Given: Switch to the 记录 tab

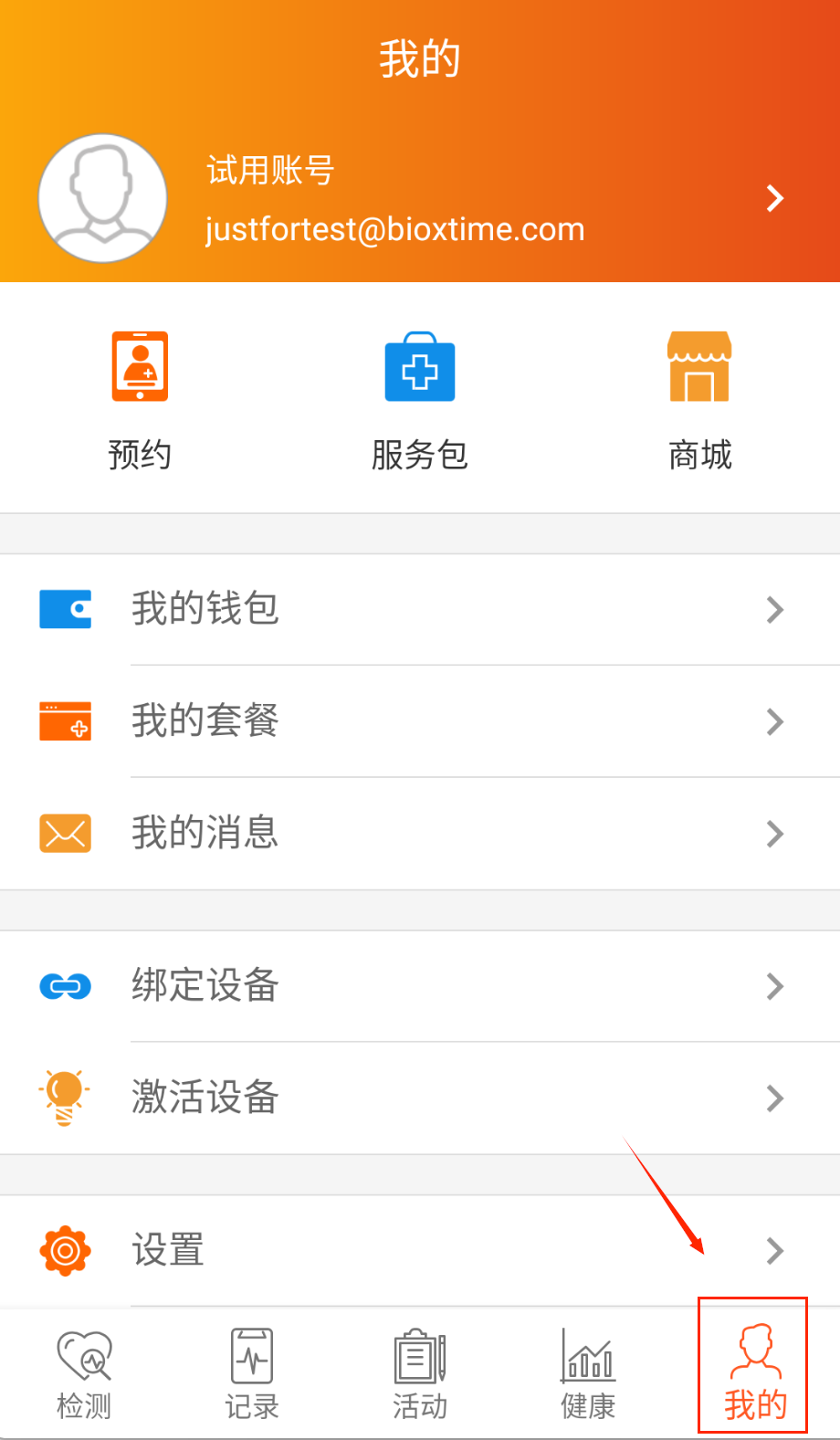Looking at the screenshot, I should point(252,1374).
